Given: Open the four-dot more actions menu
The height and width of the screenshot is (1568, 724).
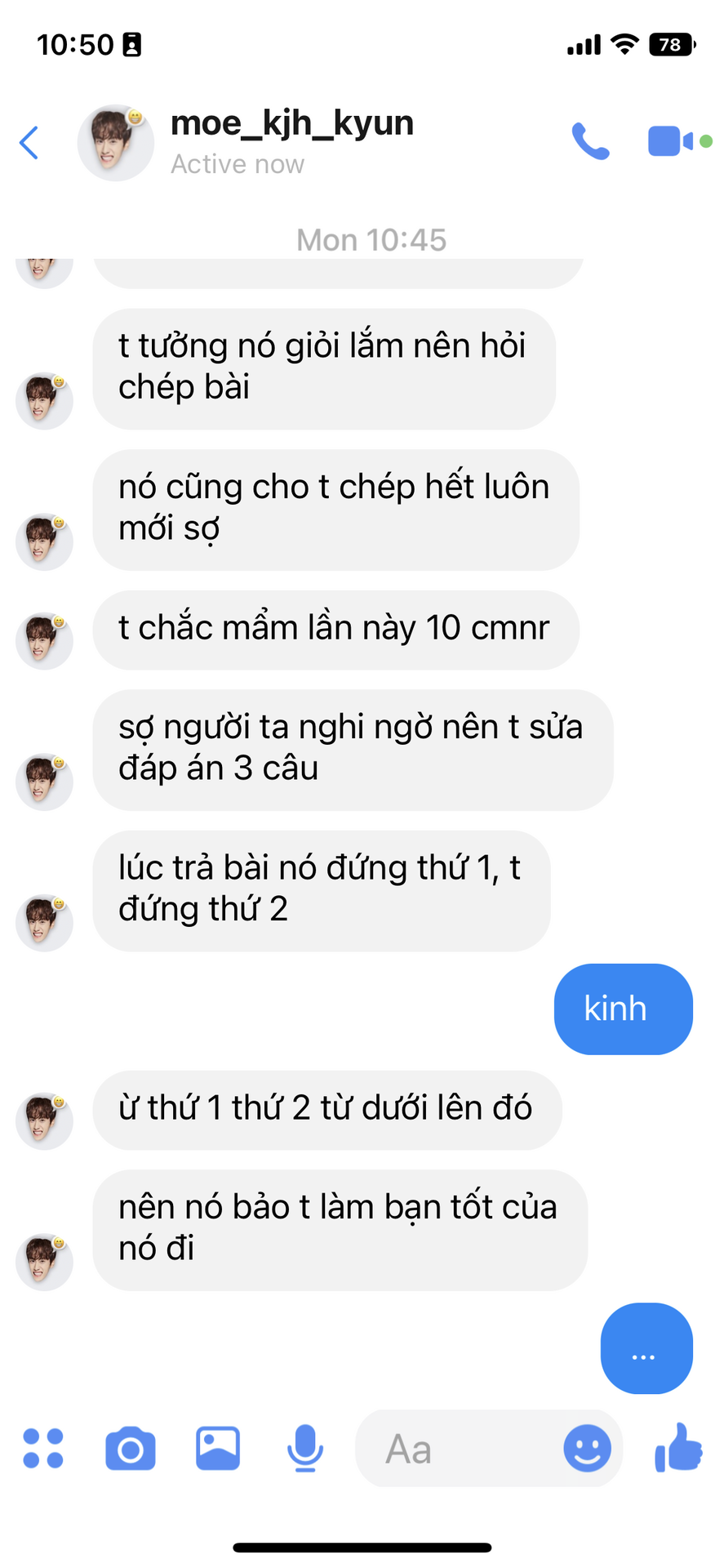Looking at the screenshot, I should (43, 1449).
